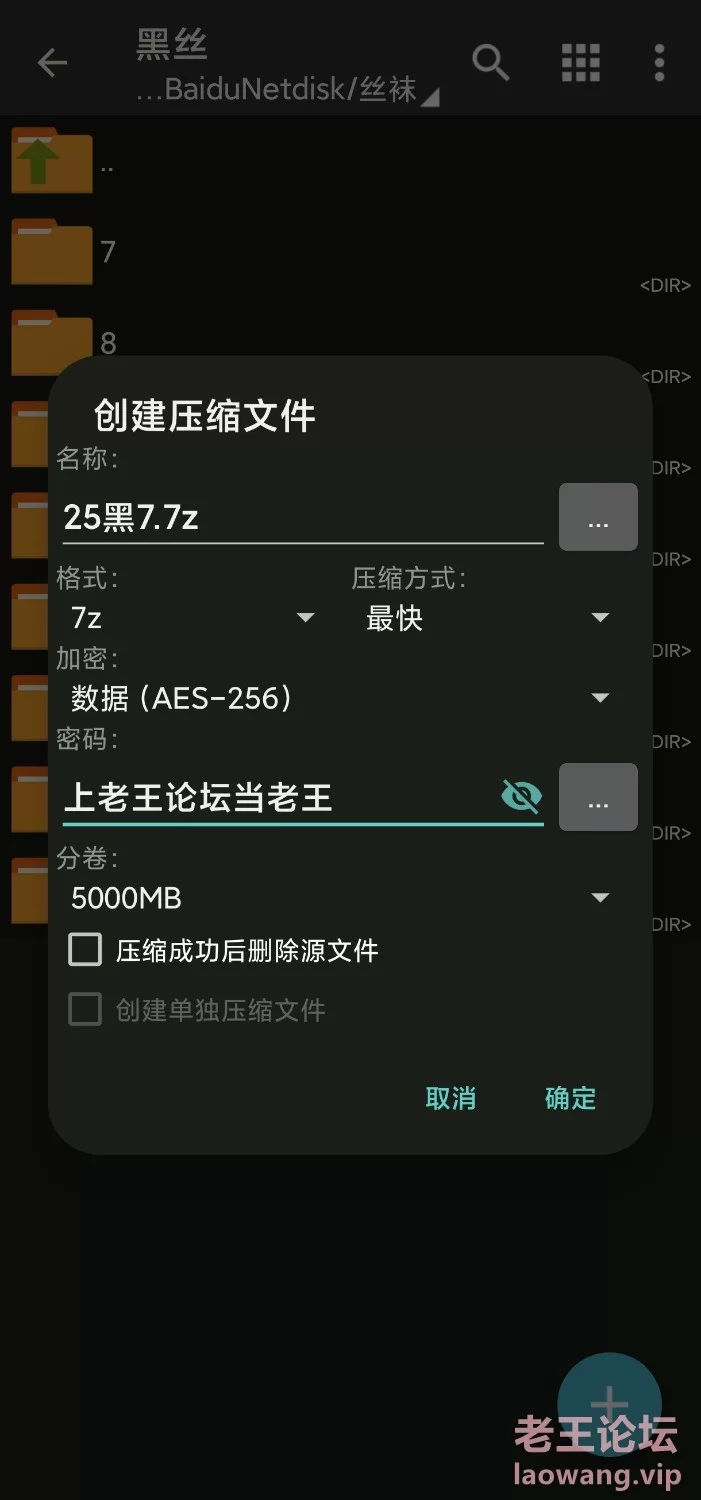Open the browse button beside the name field

598,517
